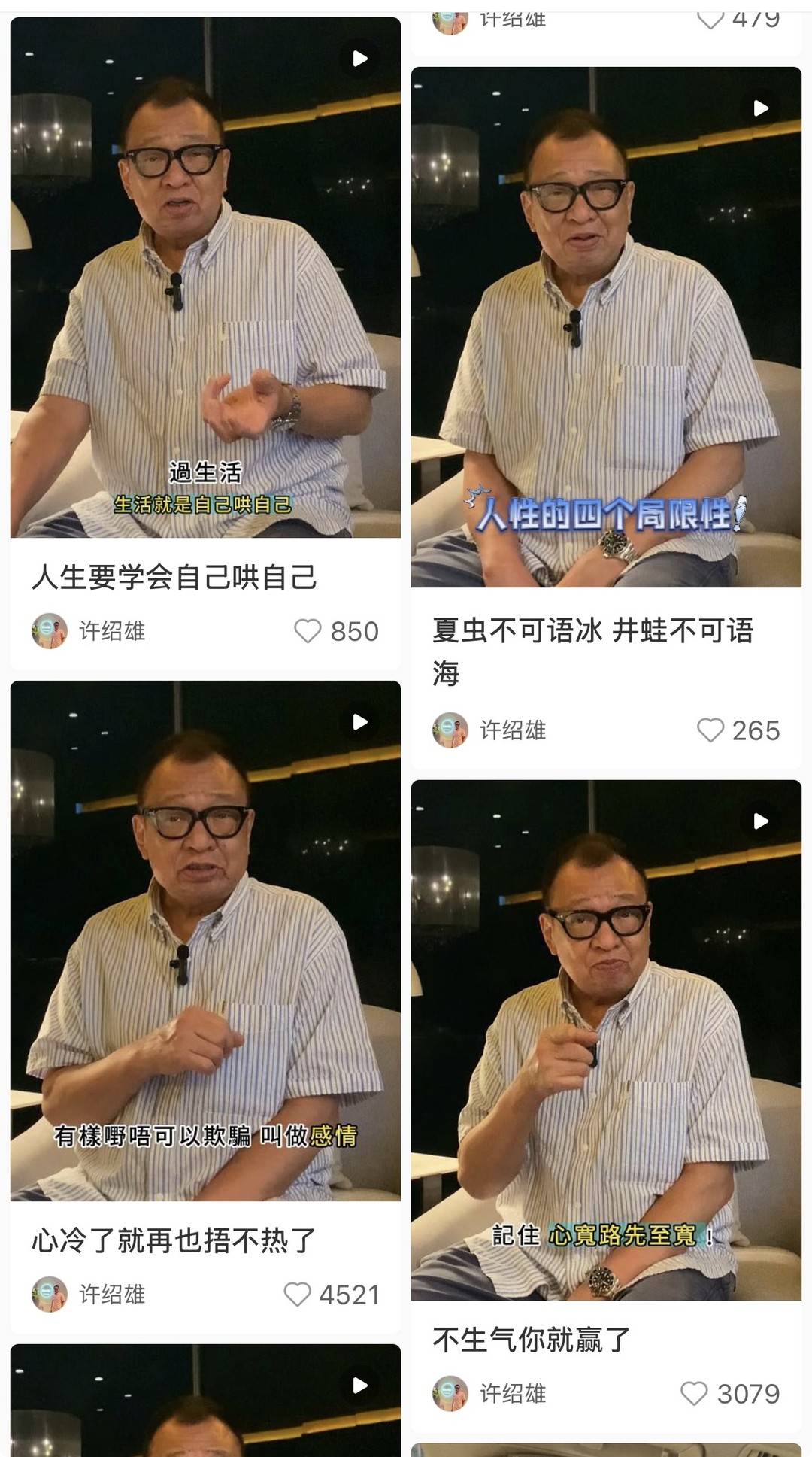Like the post with 479 likes
The height and width of the screenshot is (1457, 812).
tap(710, 18)
